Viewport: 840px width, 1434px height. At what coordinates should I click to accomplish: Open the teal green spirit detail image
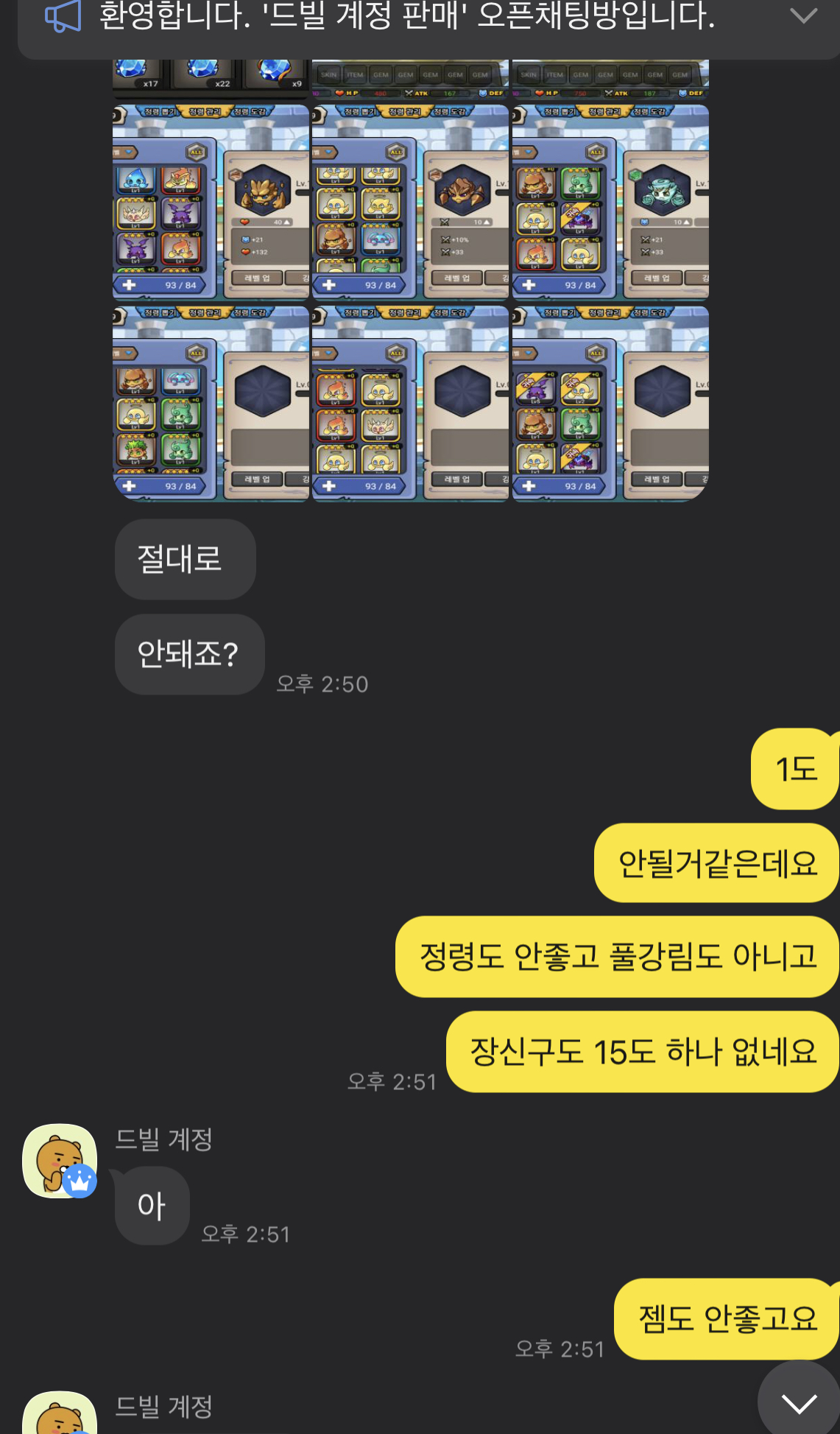tap(610, 203)
